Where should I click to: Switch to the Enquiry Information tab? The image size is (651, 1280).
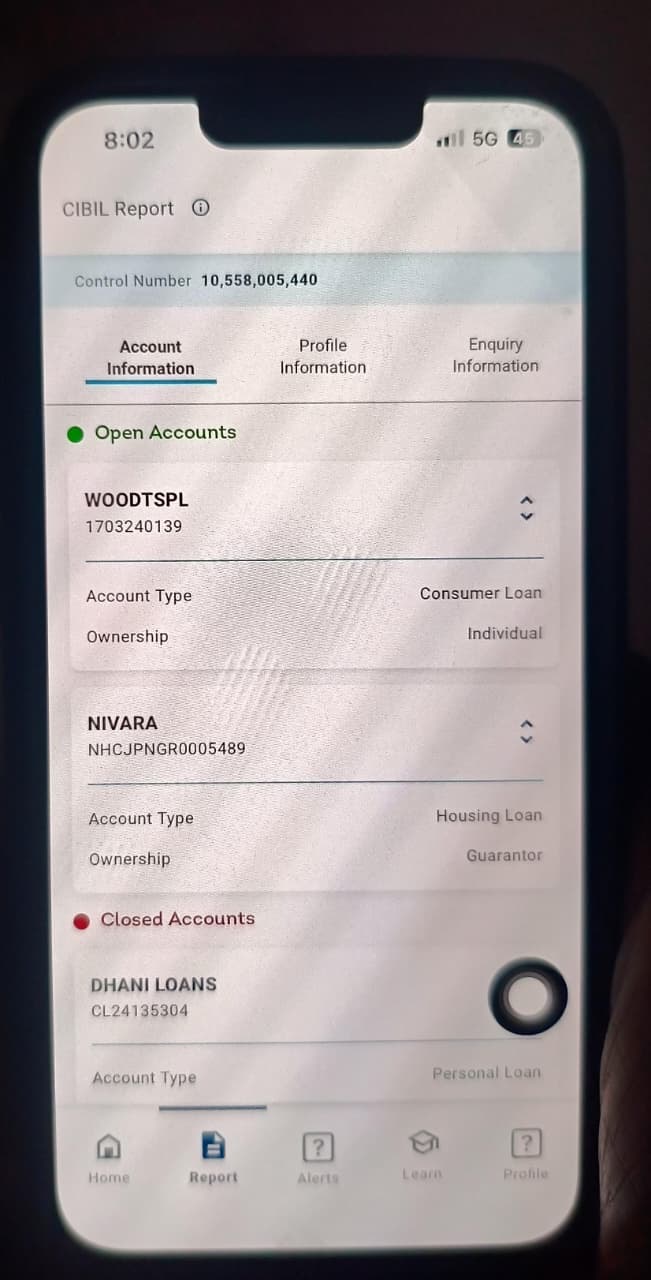(x=495, y=355)
